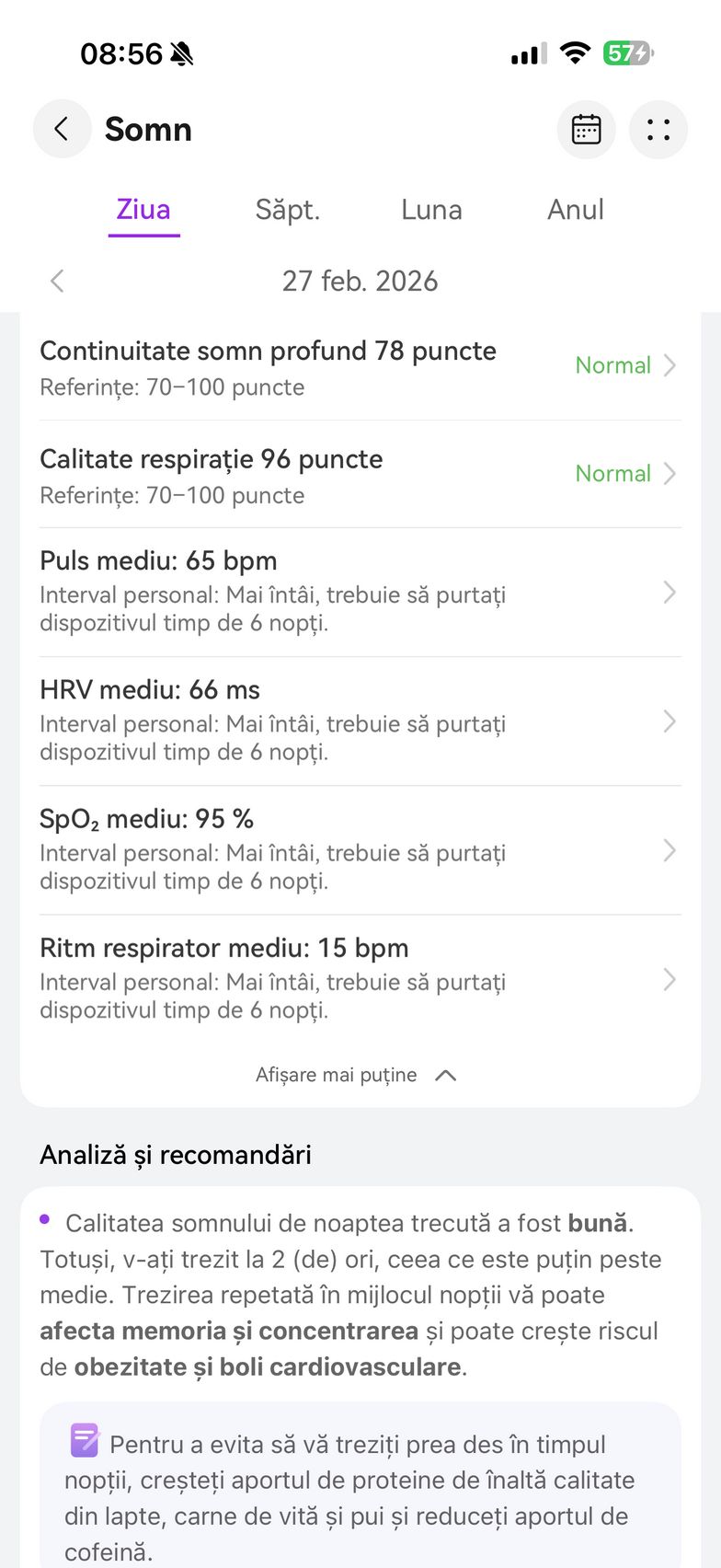Switch to the Luna tab
Image resolution: width=721 pixels, height=1568 pixels.
point(431,210)
